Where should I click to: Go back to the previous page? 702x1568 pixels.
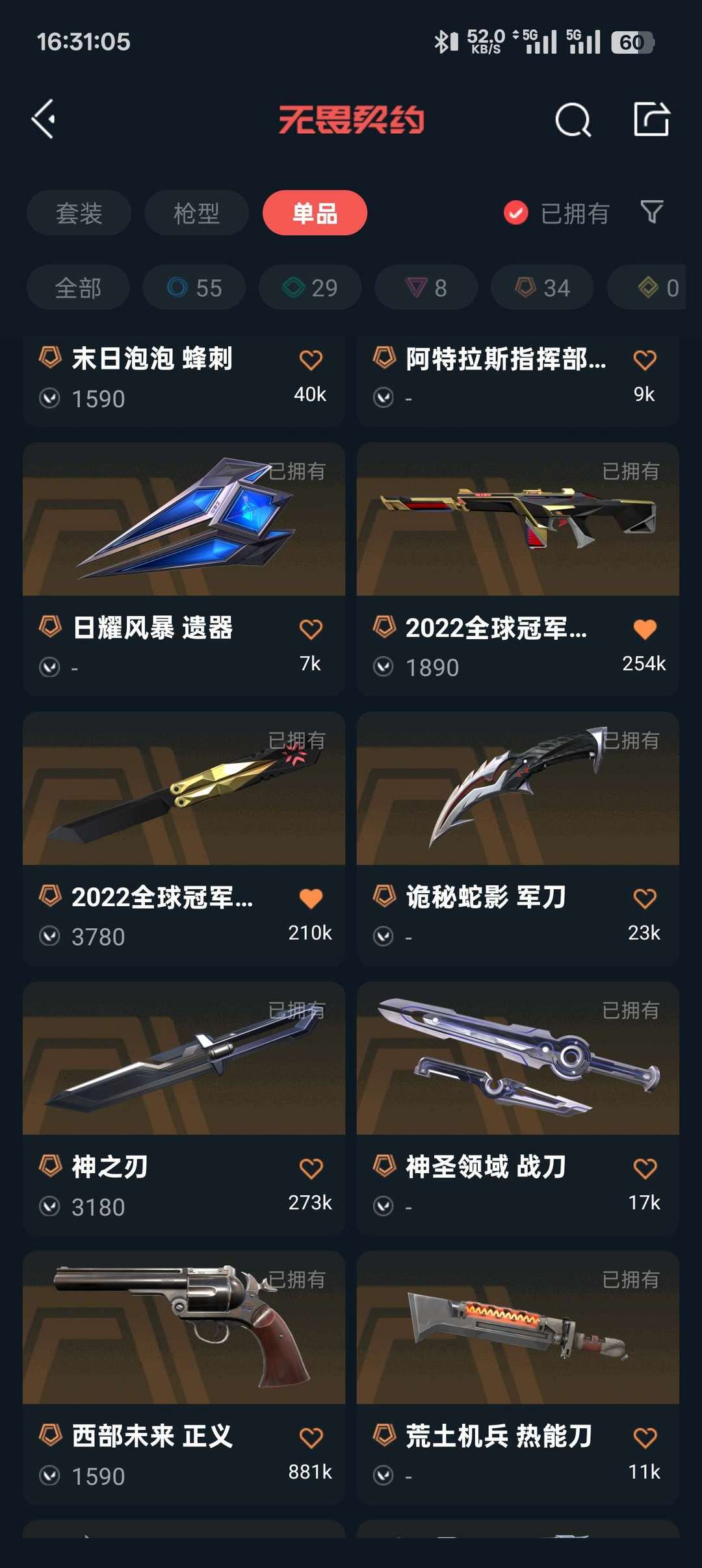(x=44, y=120)
